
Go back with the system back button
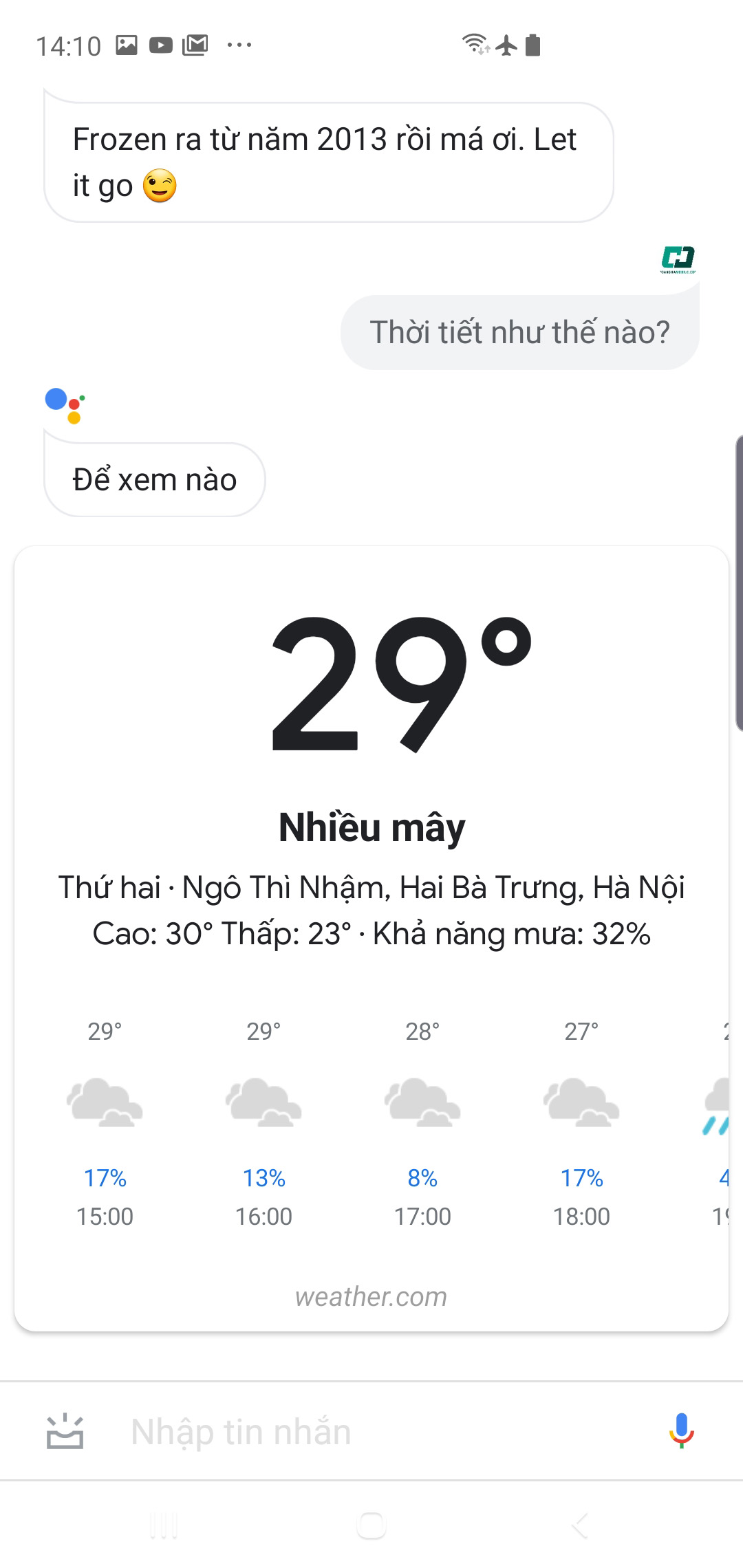coord(579,1526)
